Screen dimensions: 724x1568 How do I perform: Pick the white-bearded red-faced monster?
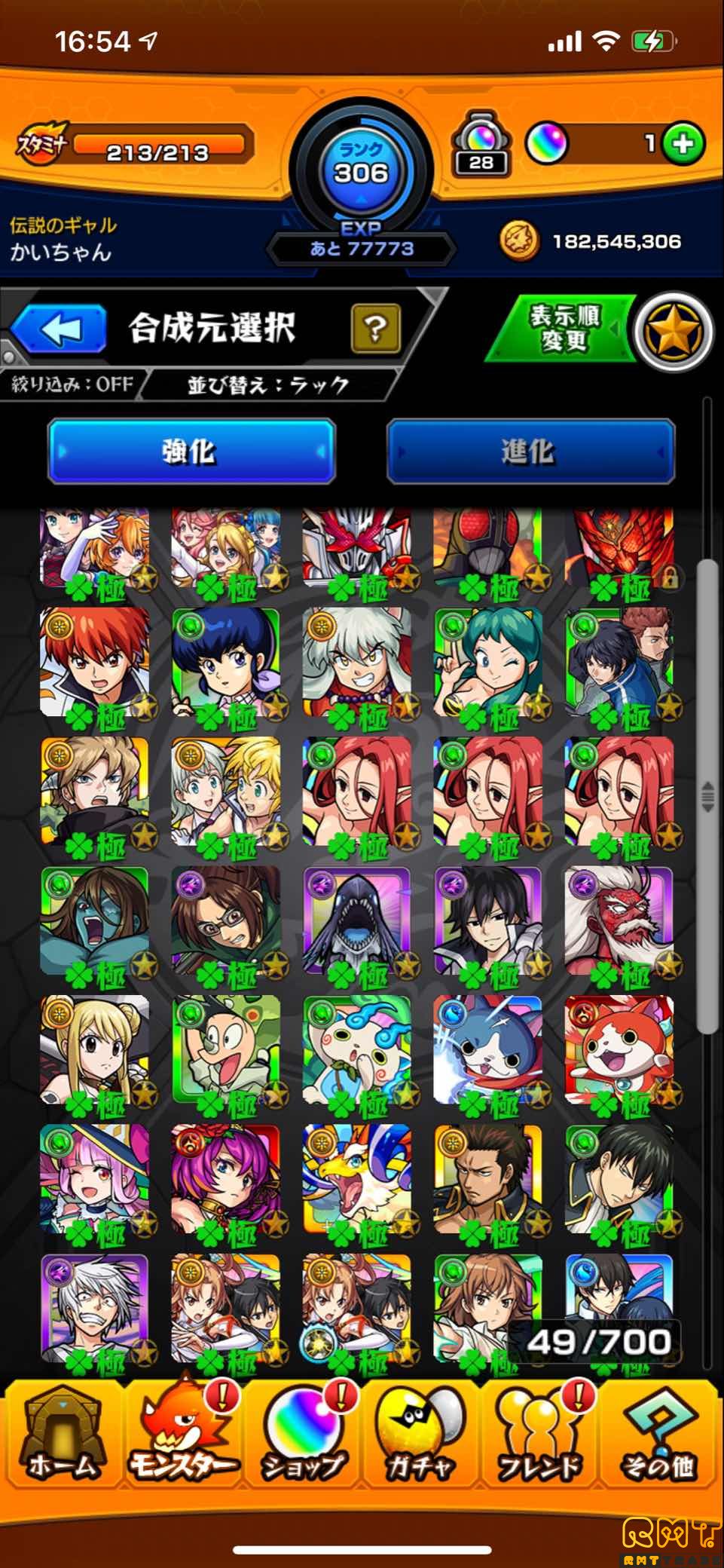pyautogui.click(x=619, y=920)
